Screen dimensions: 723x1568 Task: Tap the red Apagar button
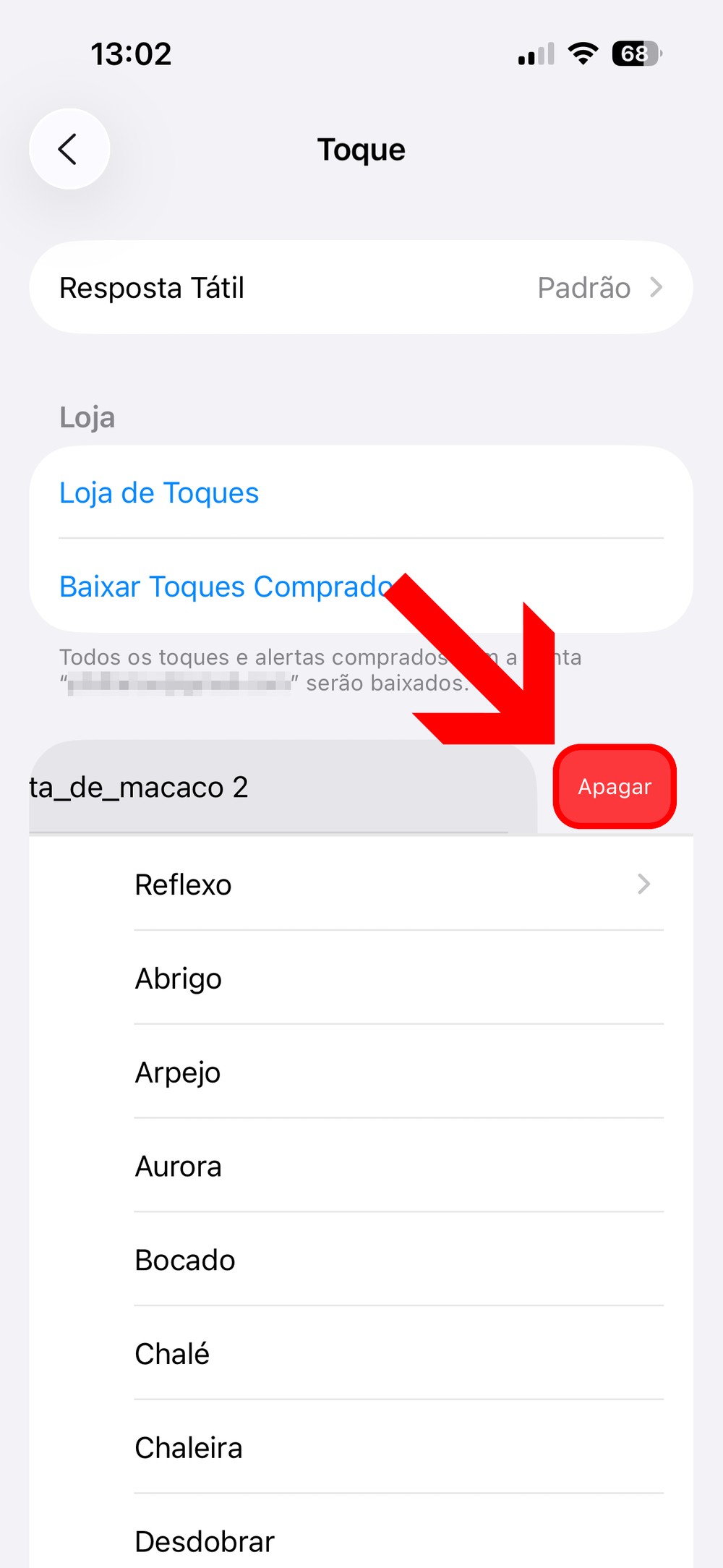(615, 787)
